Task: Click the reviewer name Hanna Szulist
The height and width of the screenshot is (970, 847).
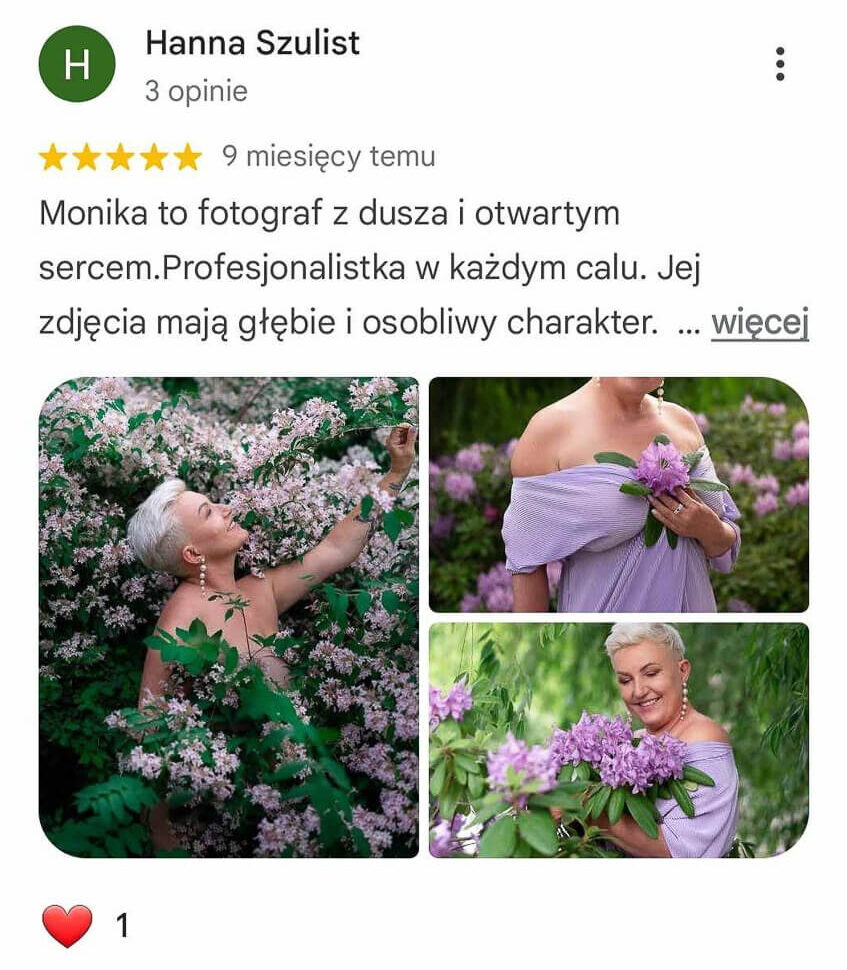Action: (253, 44)
